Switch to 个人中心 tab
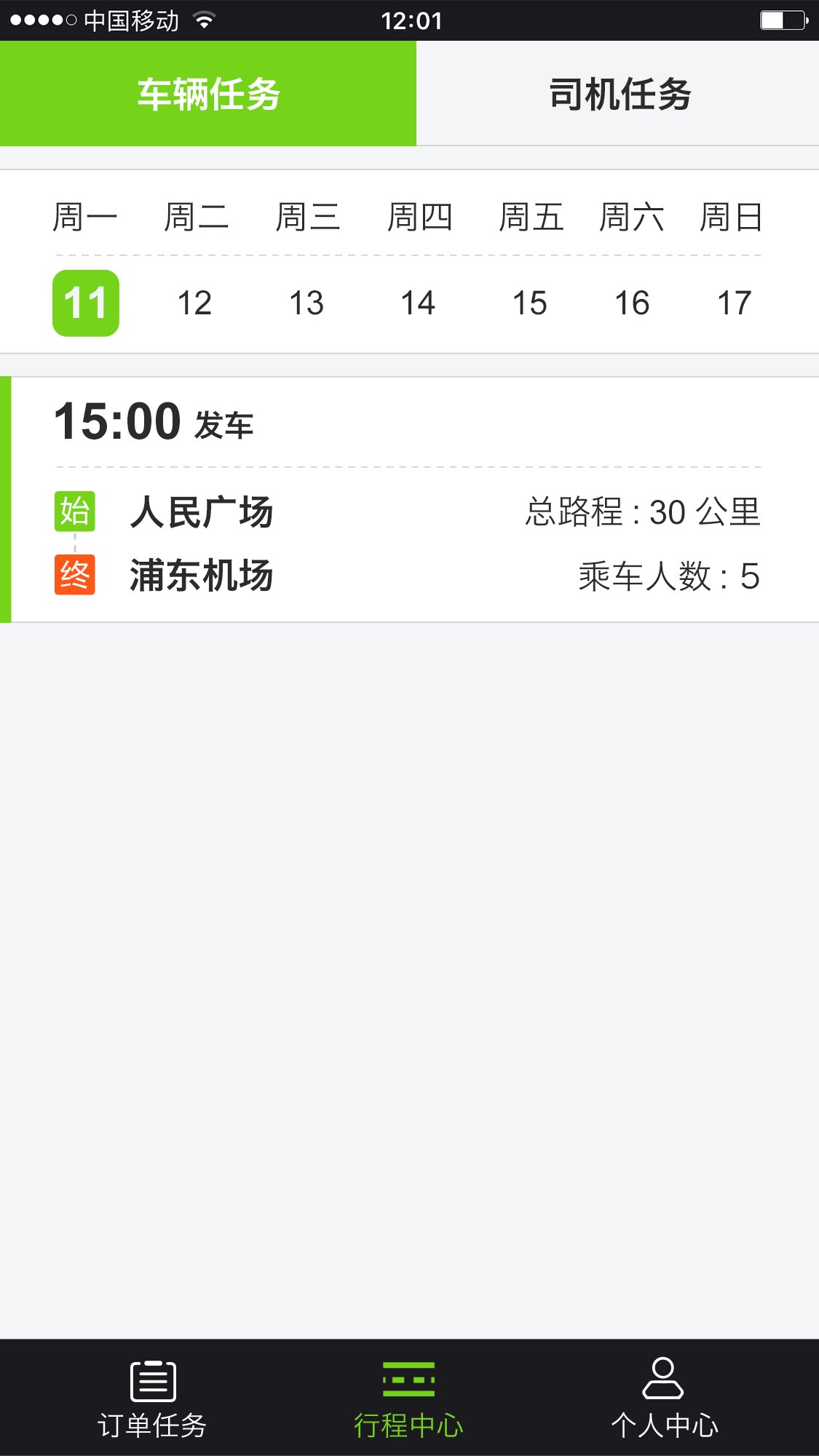This screenshot has height=1456, width=819. click(664, 1398)
